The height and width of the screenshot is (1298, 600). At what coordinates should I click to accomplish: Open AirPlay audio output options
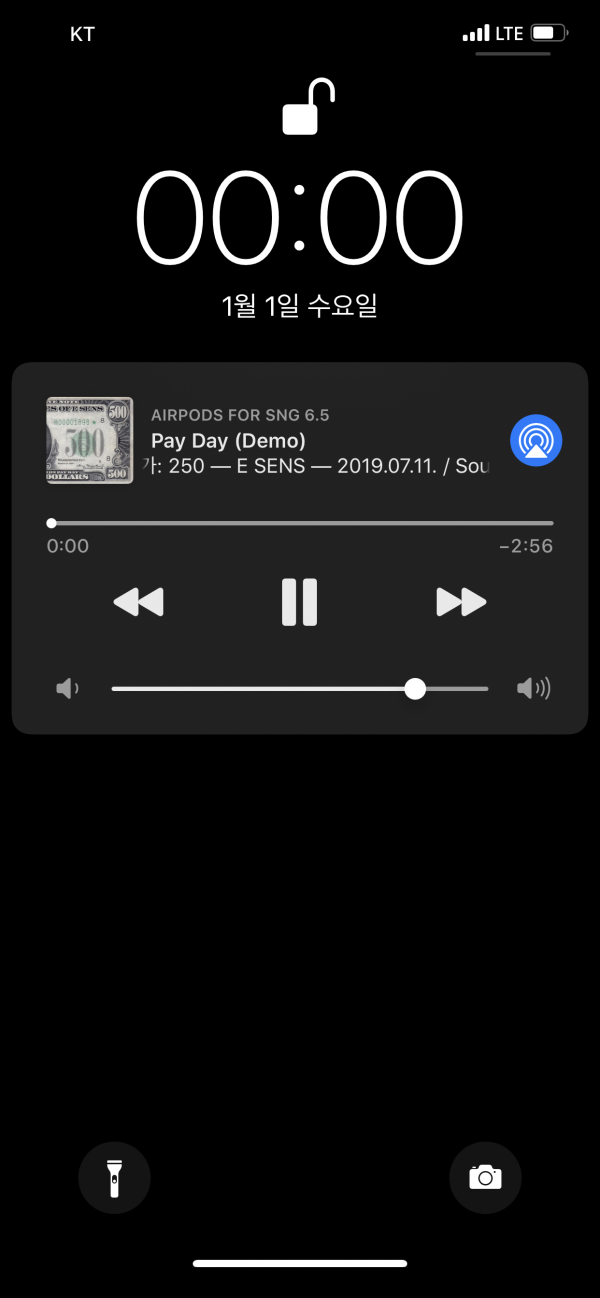click(x=536, y=440)
